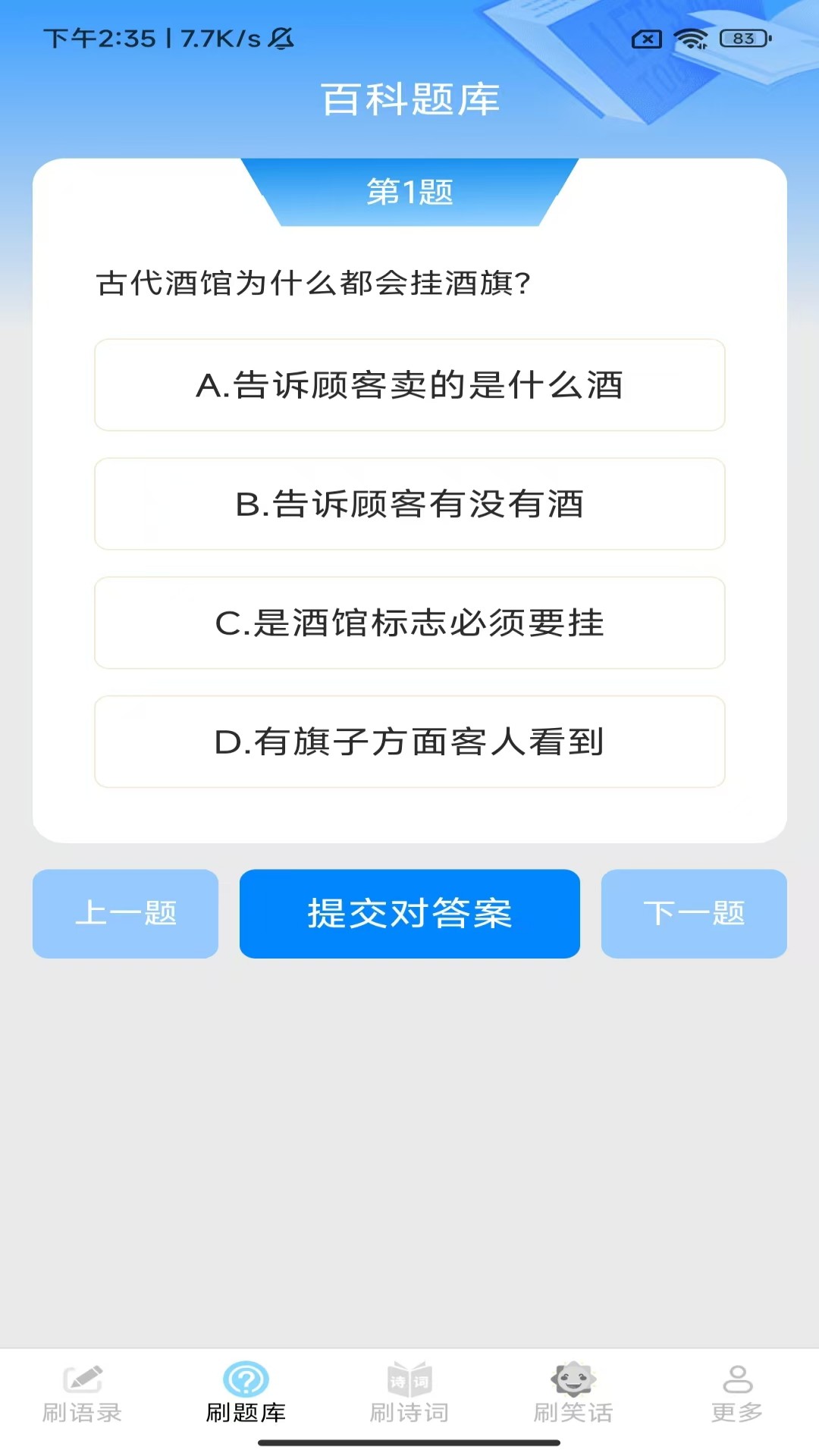
Task: Select answer A about what wine is sold
Action: (x=409, y=385)
